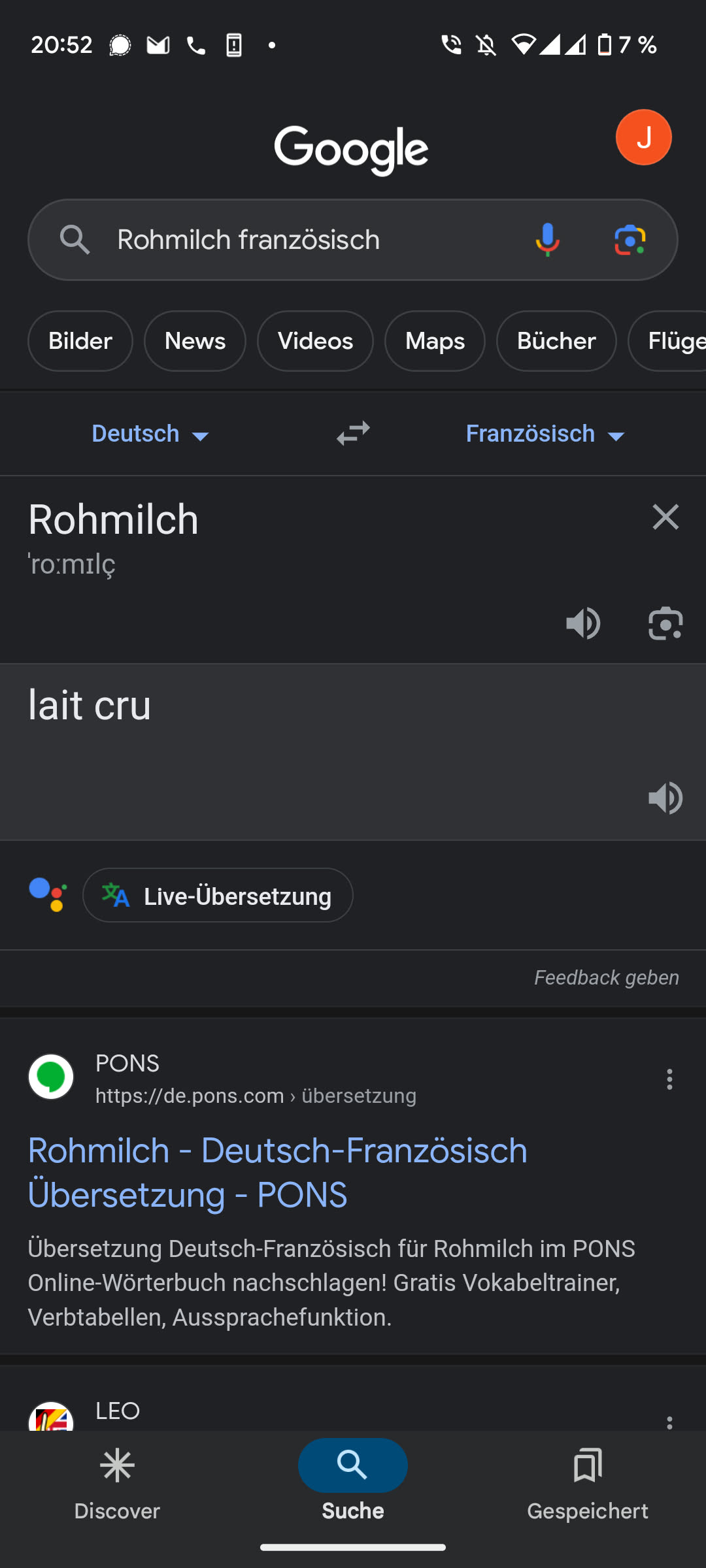The image size is (706, 1568).
Task: Open the account profile avatar J
Action: (643, 137)
